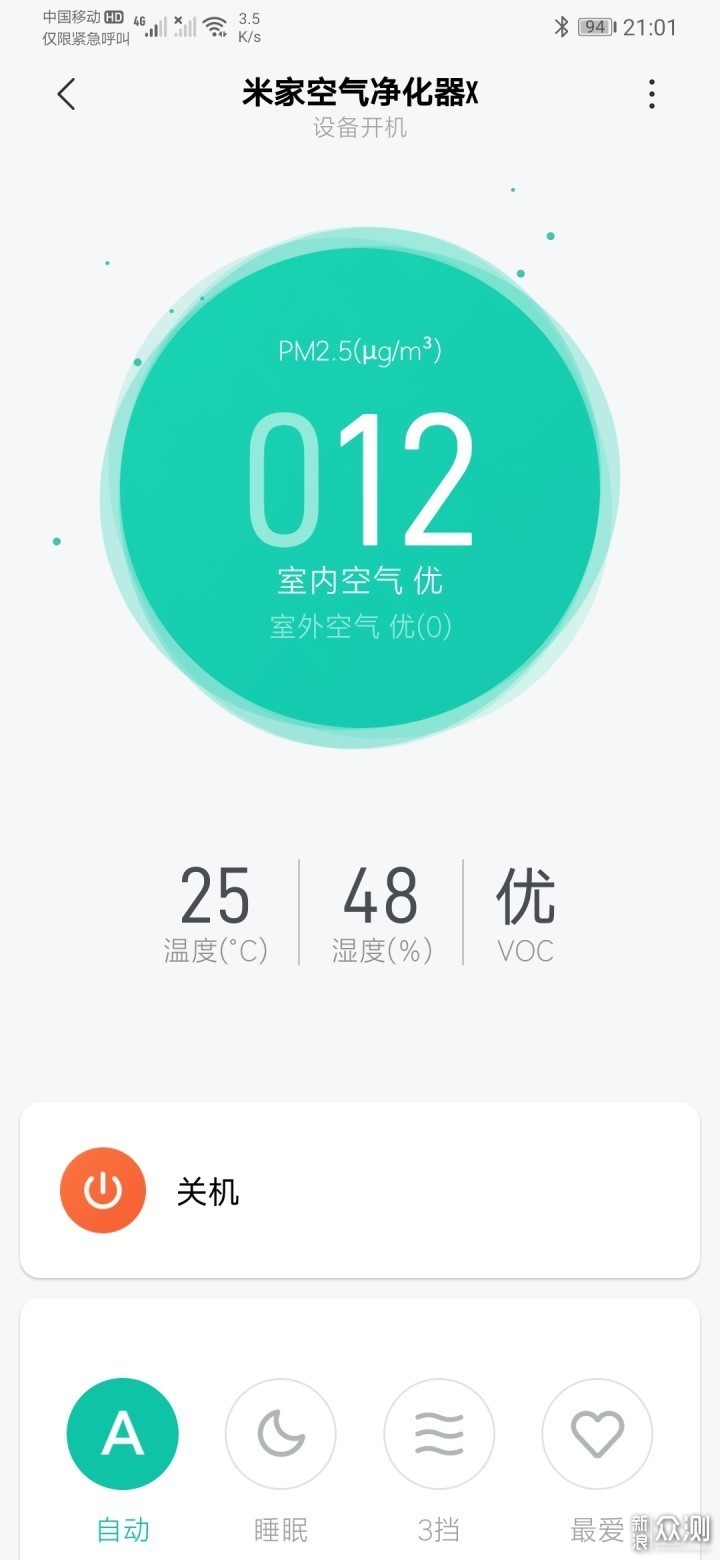Switch to 睡眠 sleep mode
720x1560 pixels.
coord(281,1434)
